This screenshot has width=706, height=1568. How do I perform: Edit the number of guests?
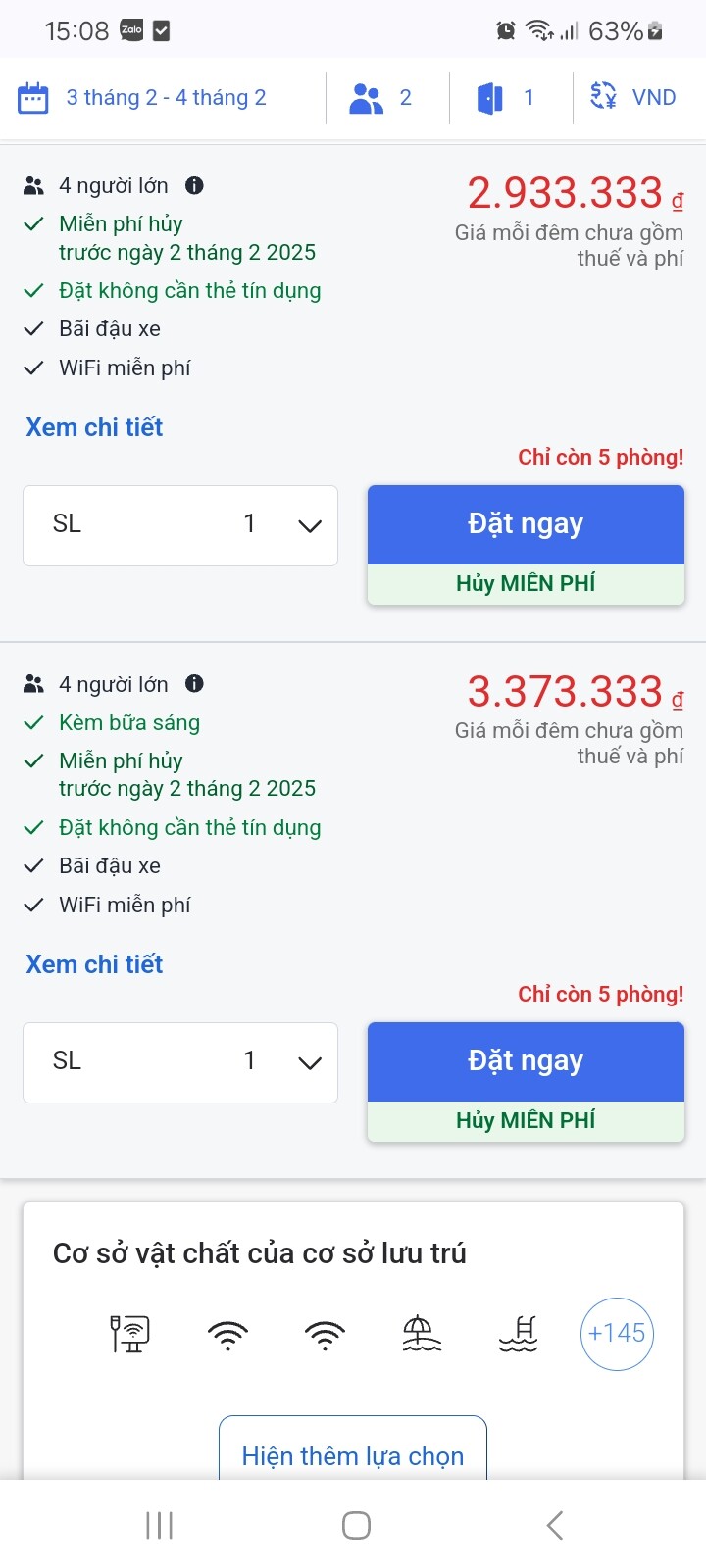(381, 98)
